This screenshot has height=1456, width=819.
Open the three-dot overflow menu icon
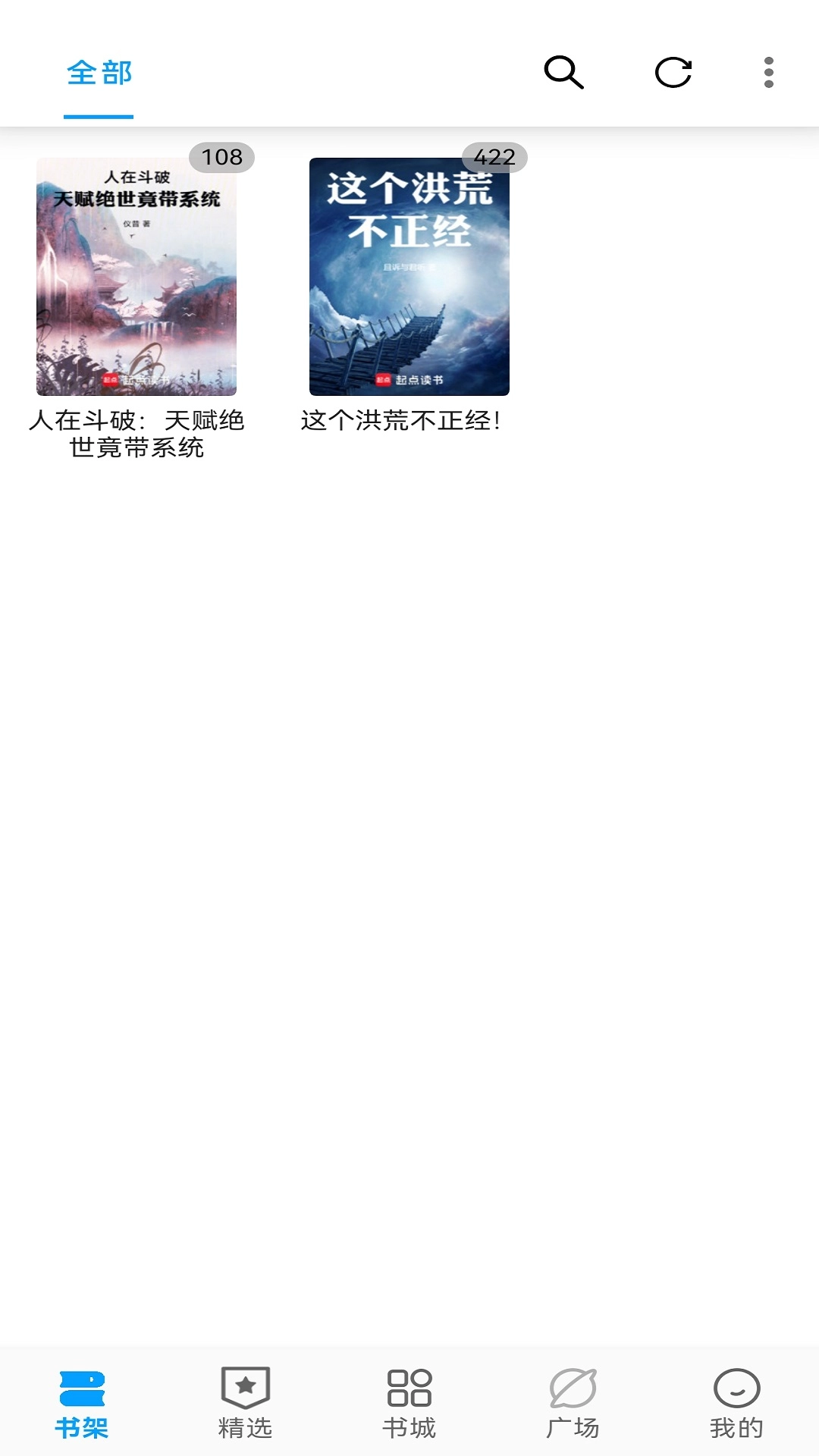(769, 74)
